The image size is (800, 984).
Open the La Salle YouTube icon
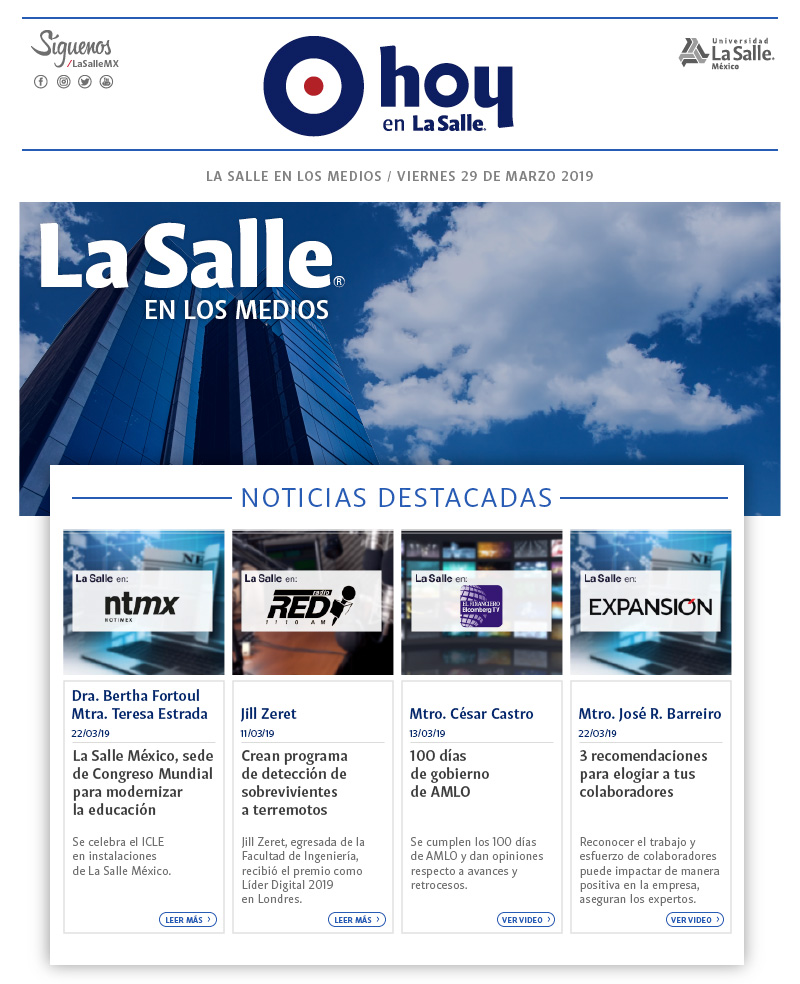[106, 82]
